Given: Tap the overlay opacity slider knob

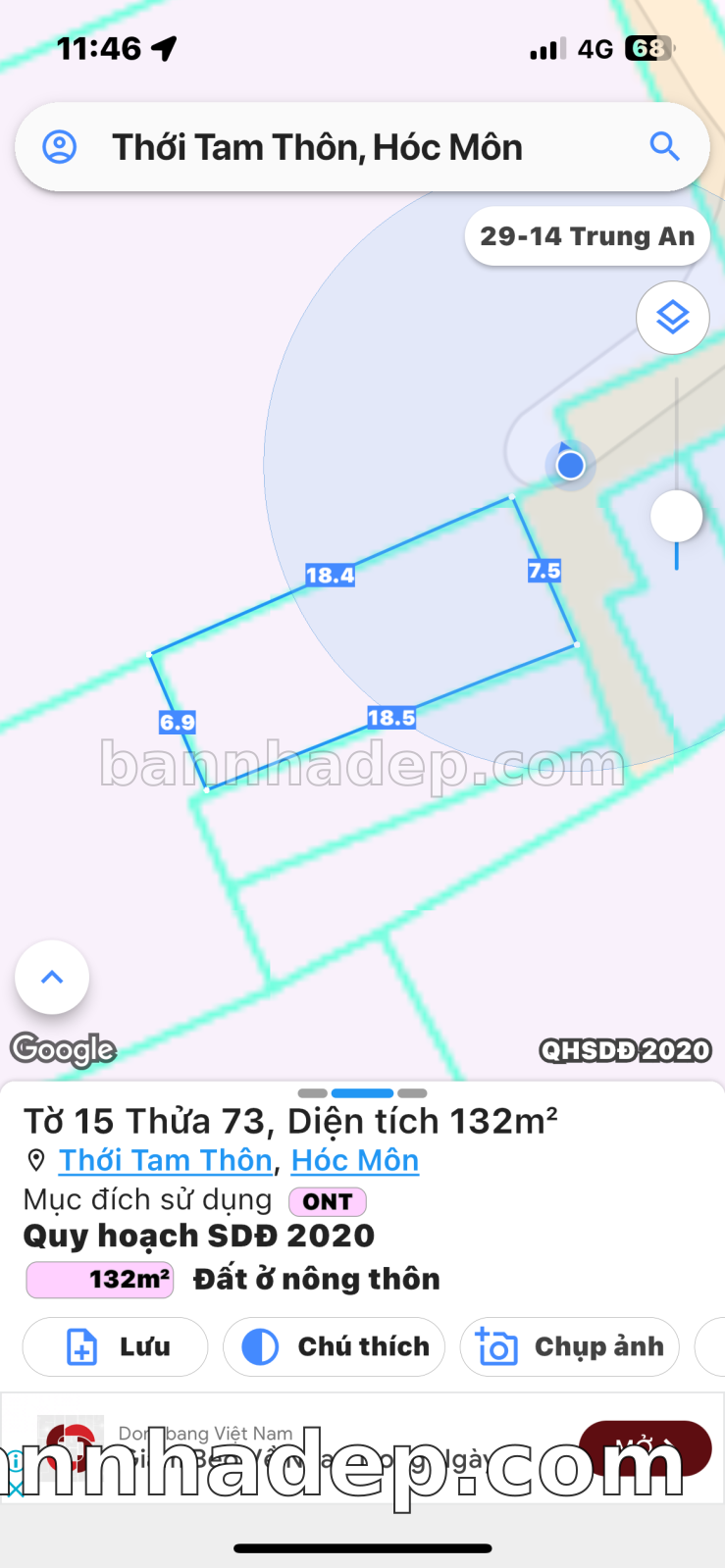Looking at the screenshot, I should (676, 516).
